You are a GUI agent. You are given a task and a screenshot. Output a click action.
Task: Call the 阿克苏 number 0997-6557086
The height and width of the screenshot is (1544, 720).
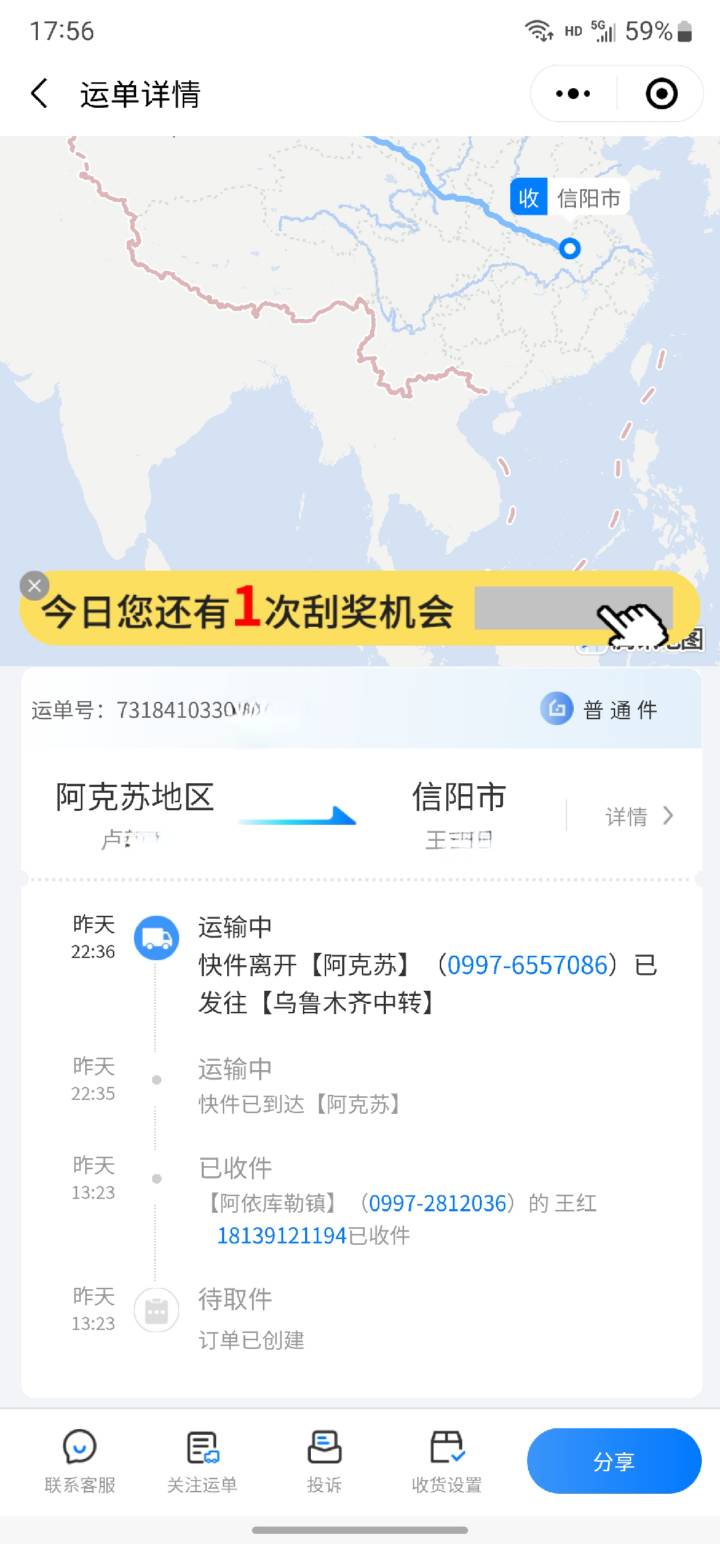coord(527,965)
